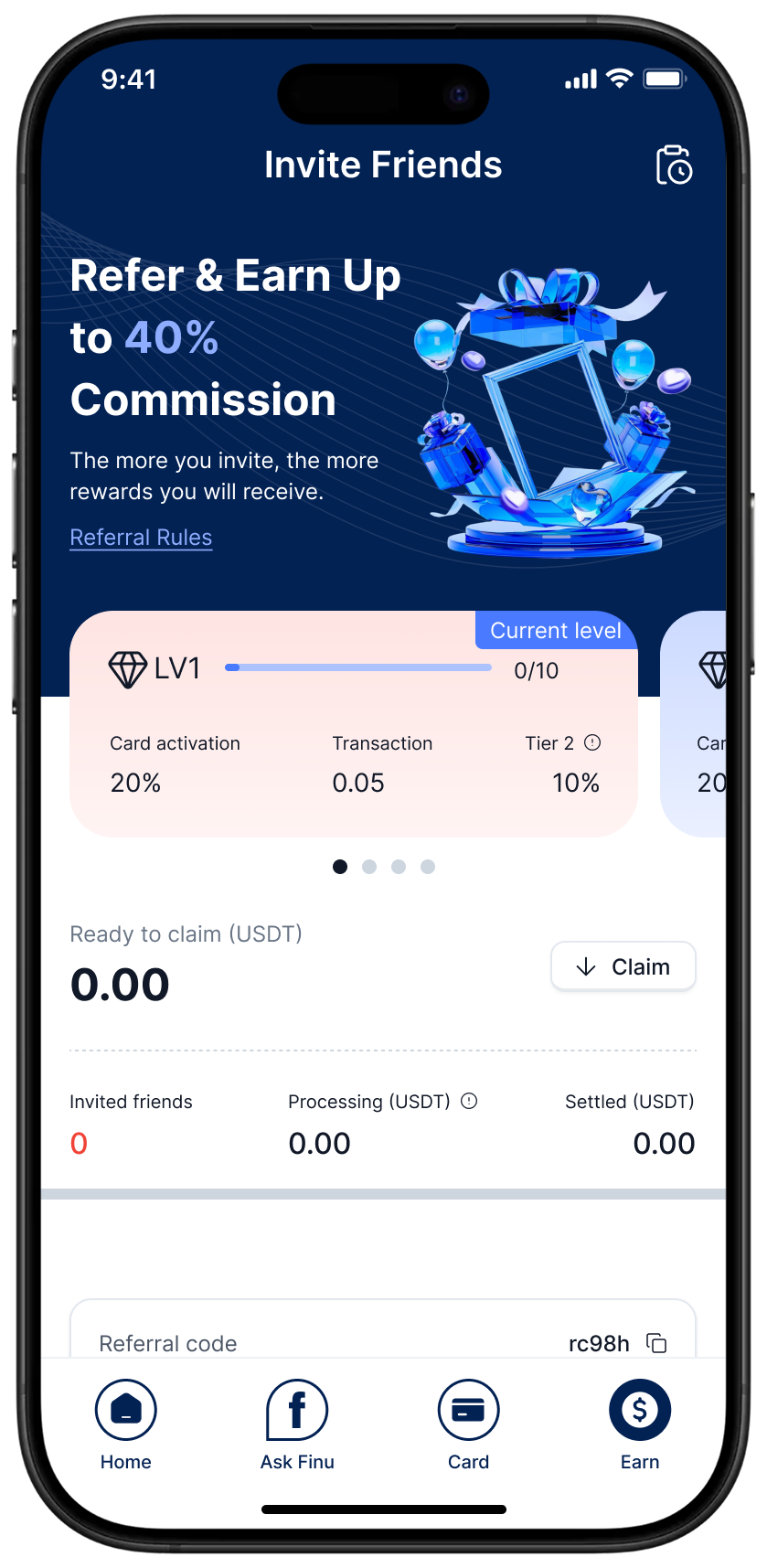Copy the referral code rc98h
The image size is (767, 1568).
[x=656, y=1342]
